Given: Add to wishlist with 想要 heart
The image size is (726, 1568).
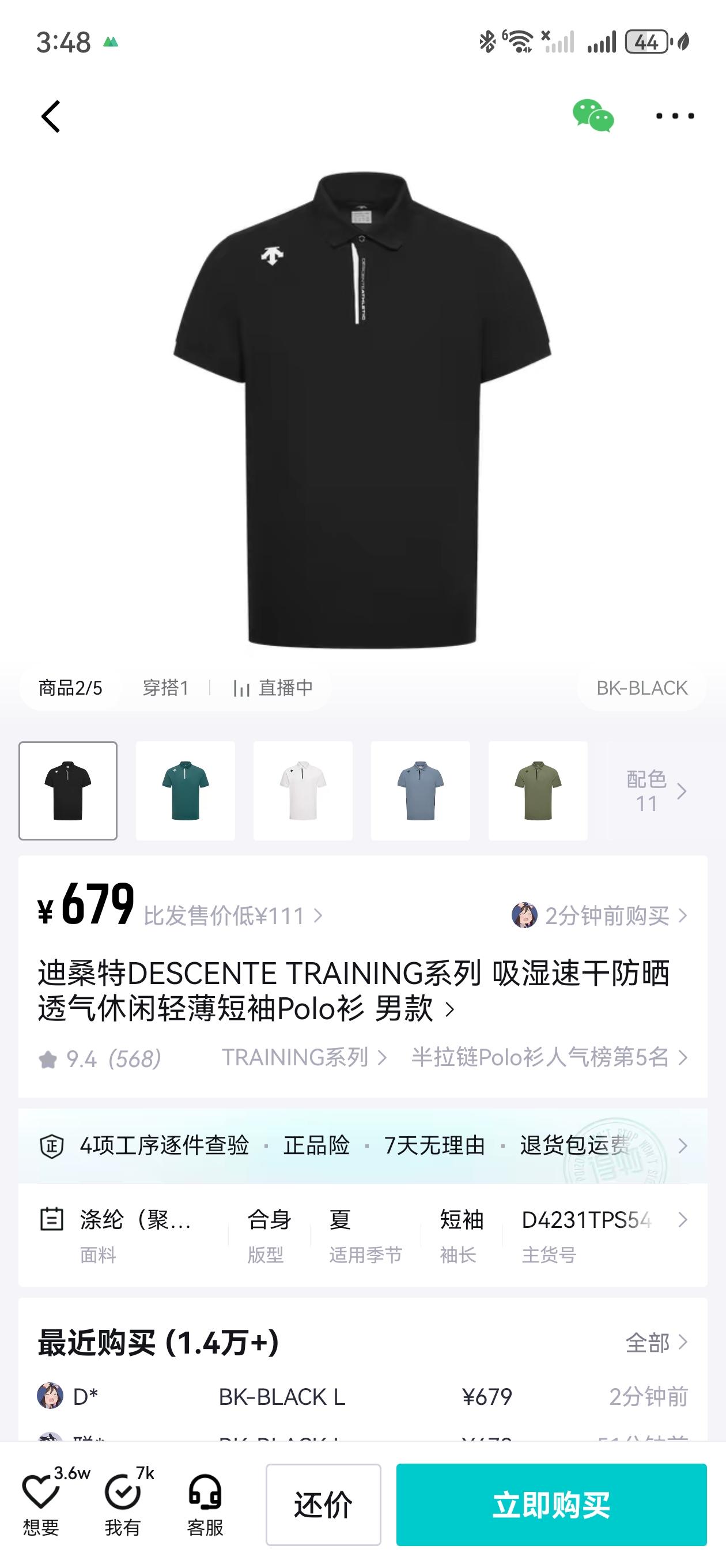Looking at the screenshot, I should [x=41, y=1504].
